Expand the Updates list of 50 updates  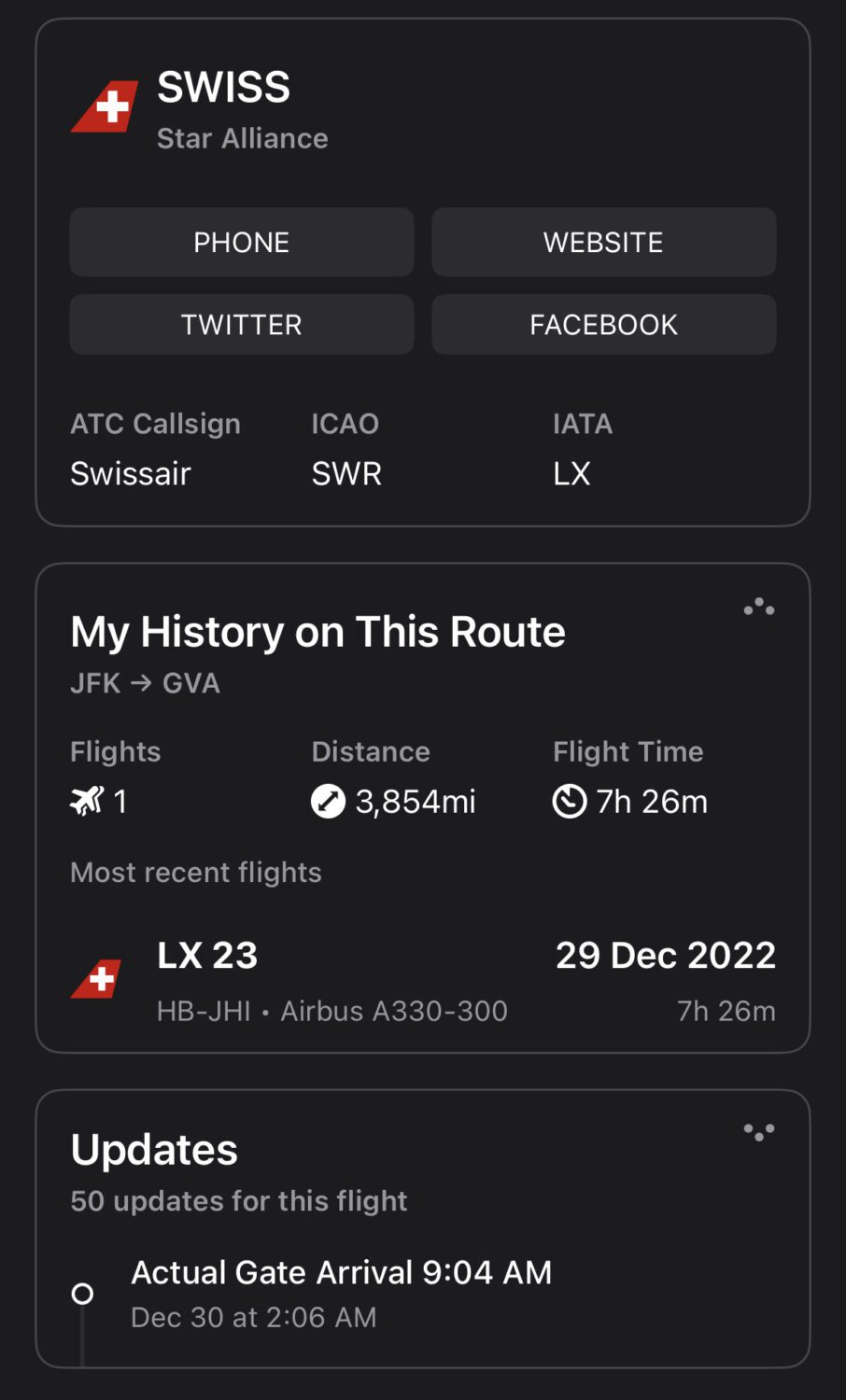pos(239,1201)
